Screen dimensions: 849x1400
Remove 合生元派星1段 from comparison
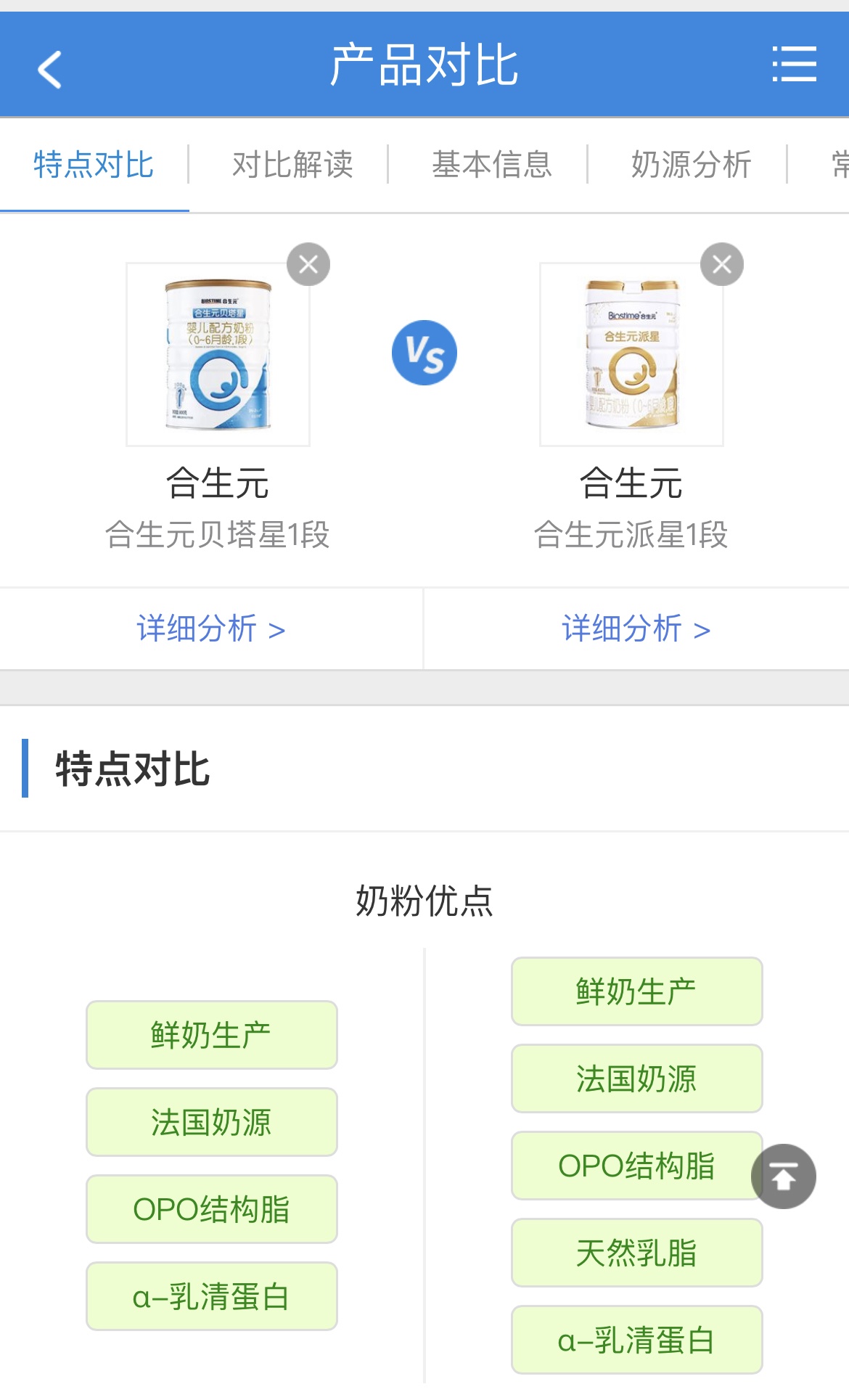tap(722, 264)
